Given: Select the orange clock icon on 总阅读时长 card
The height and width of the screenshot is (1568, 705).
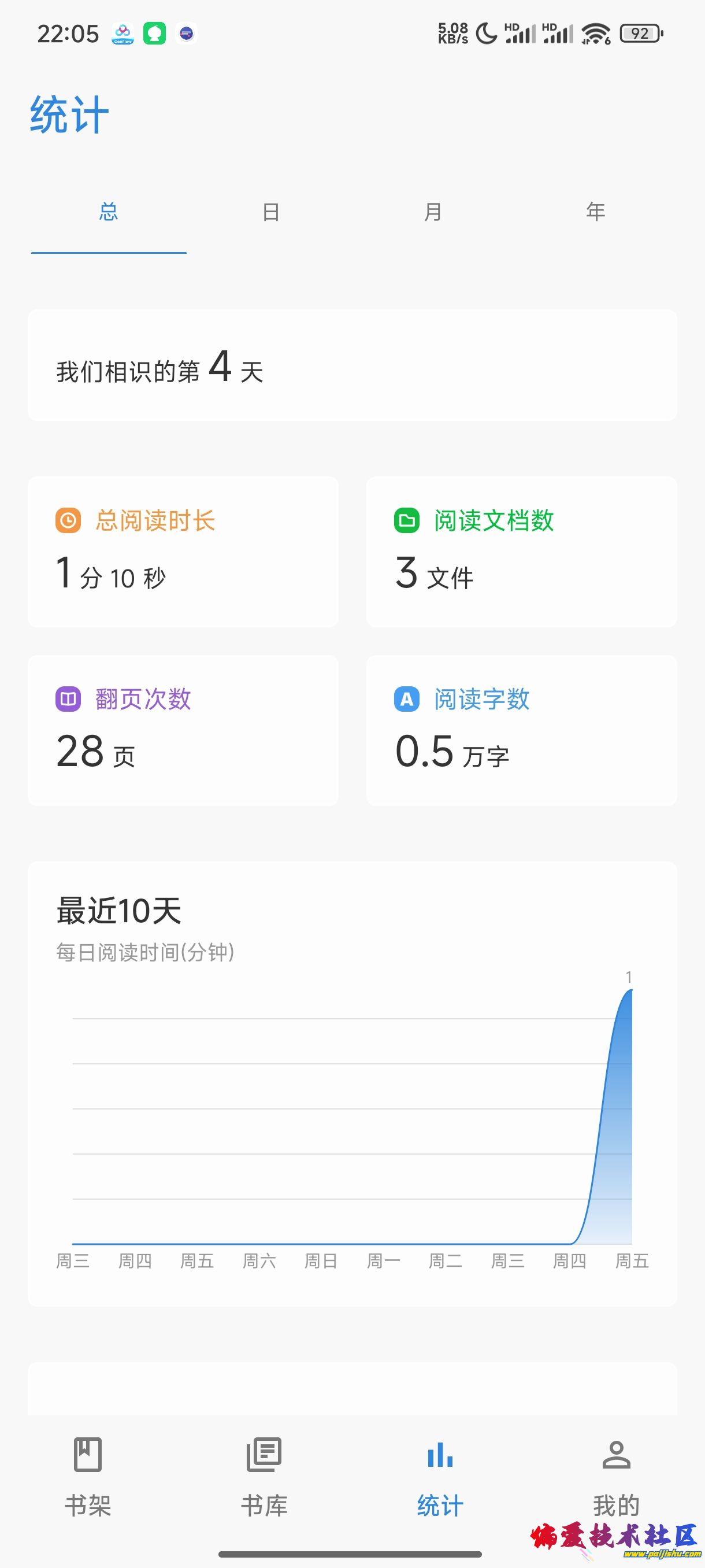Looking at the screenshot, I should [68, 520].
